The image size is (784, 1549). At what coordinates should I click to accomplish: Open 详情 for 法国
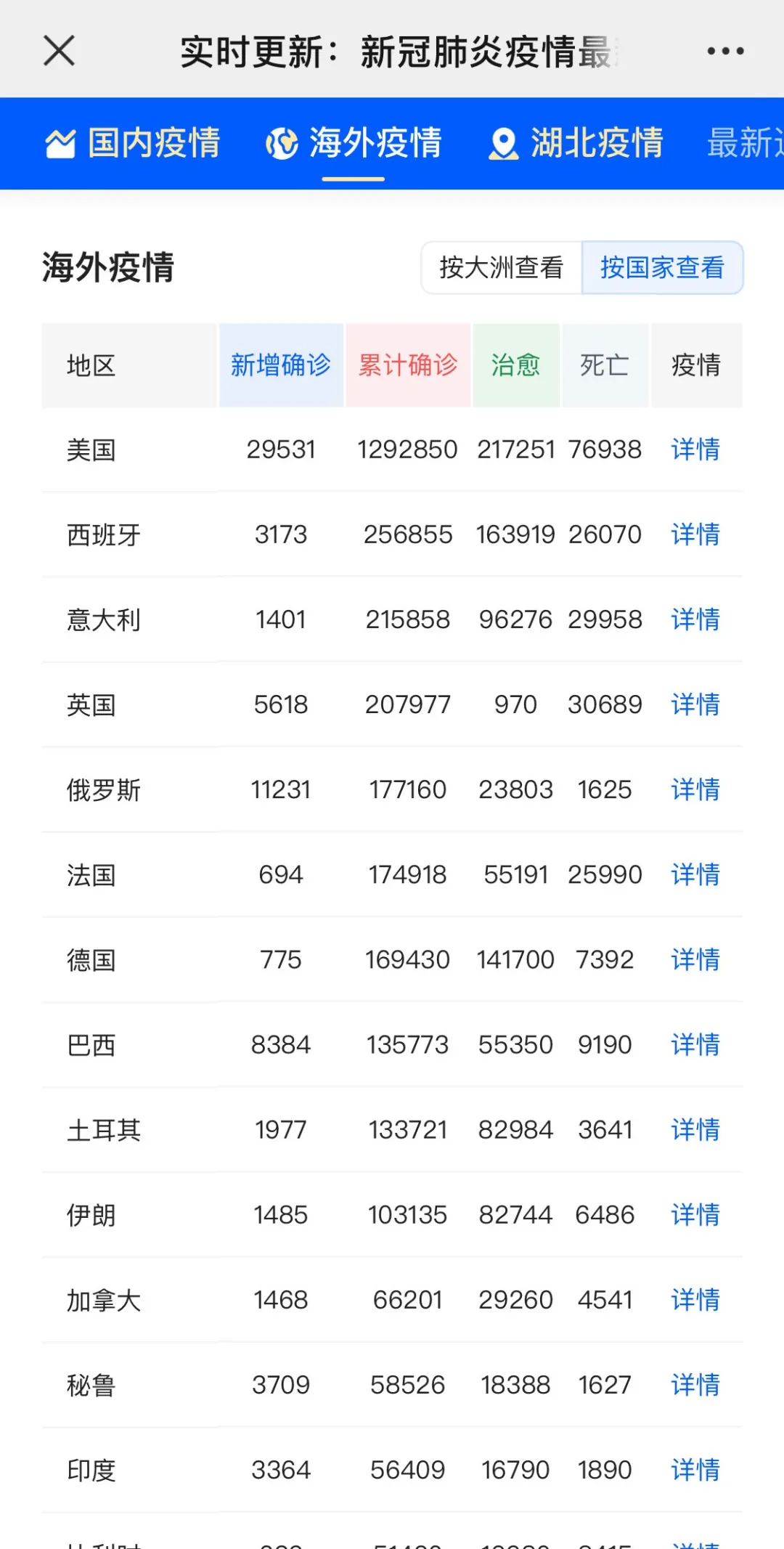[695, 874]
